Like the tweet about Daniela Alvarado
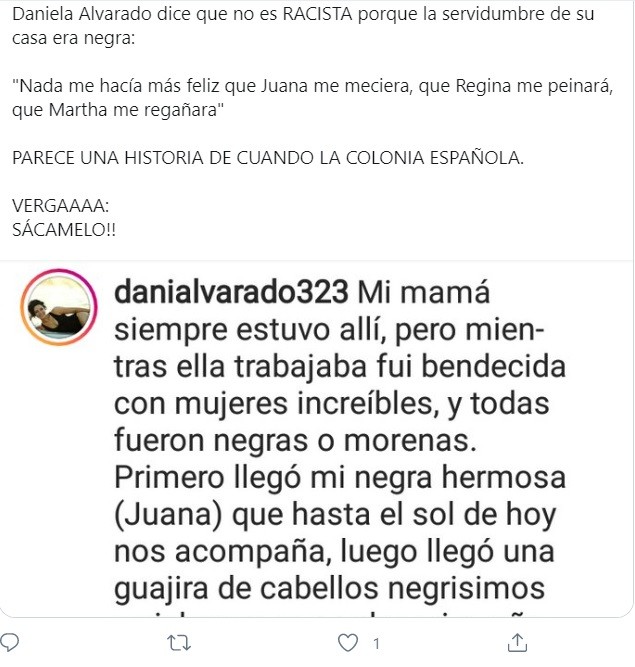 click(x=347, y=642)
